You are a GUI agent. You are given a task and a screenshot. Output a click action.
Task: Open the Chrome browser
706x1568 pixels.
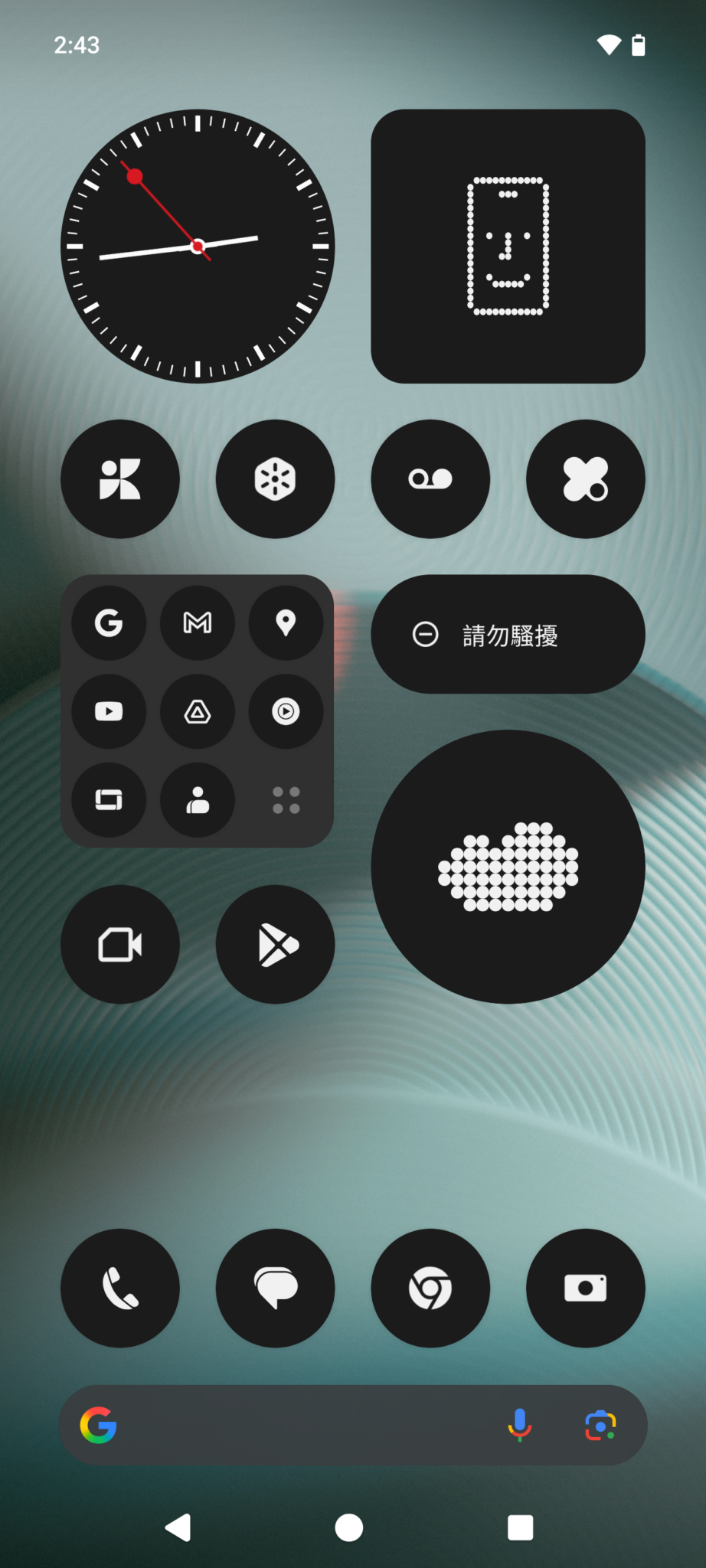(430, 1288)
